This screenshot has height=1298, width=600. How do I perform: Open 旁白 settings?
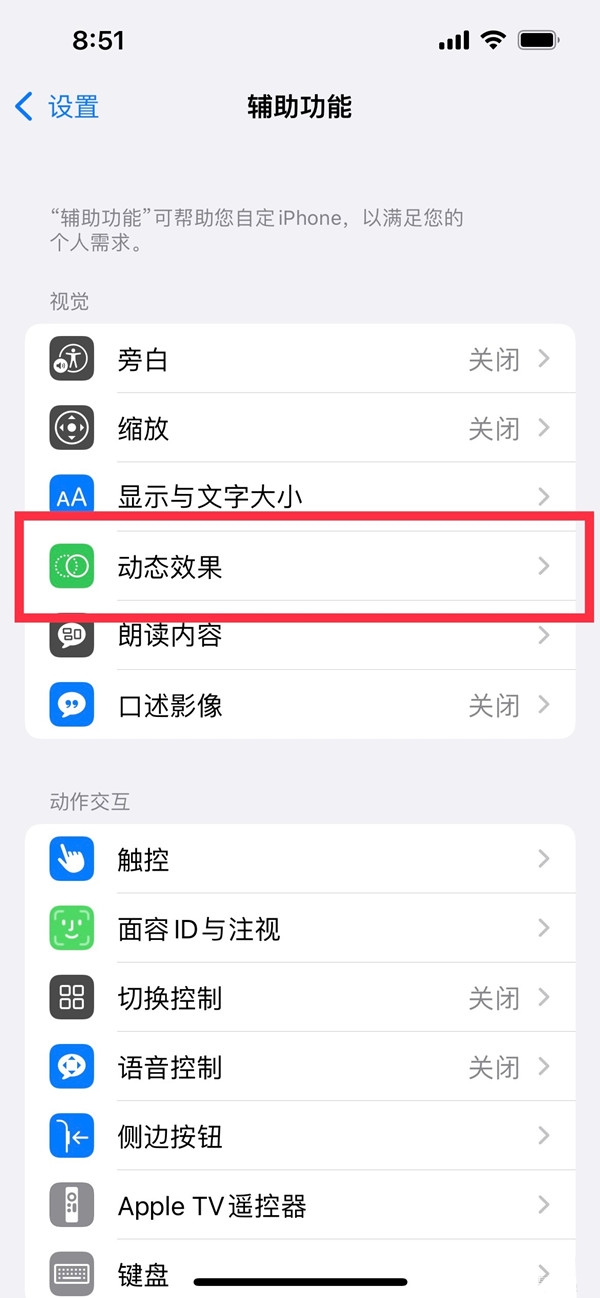click(300, 359)
